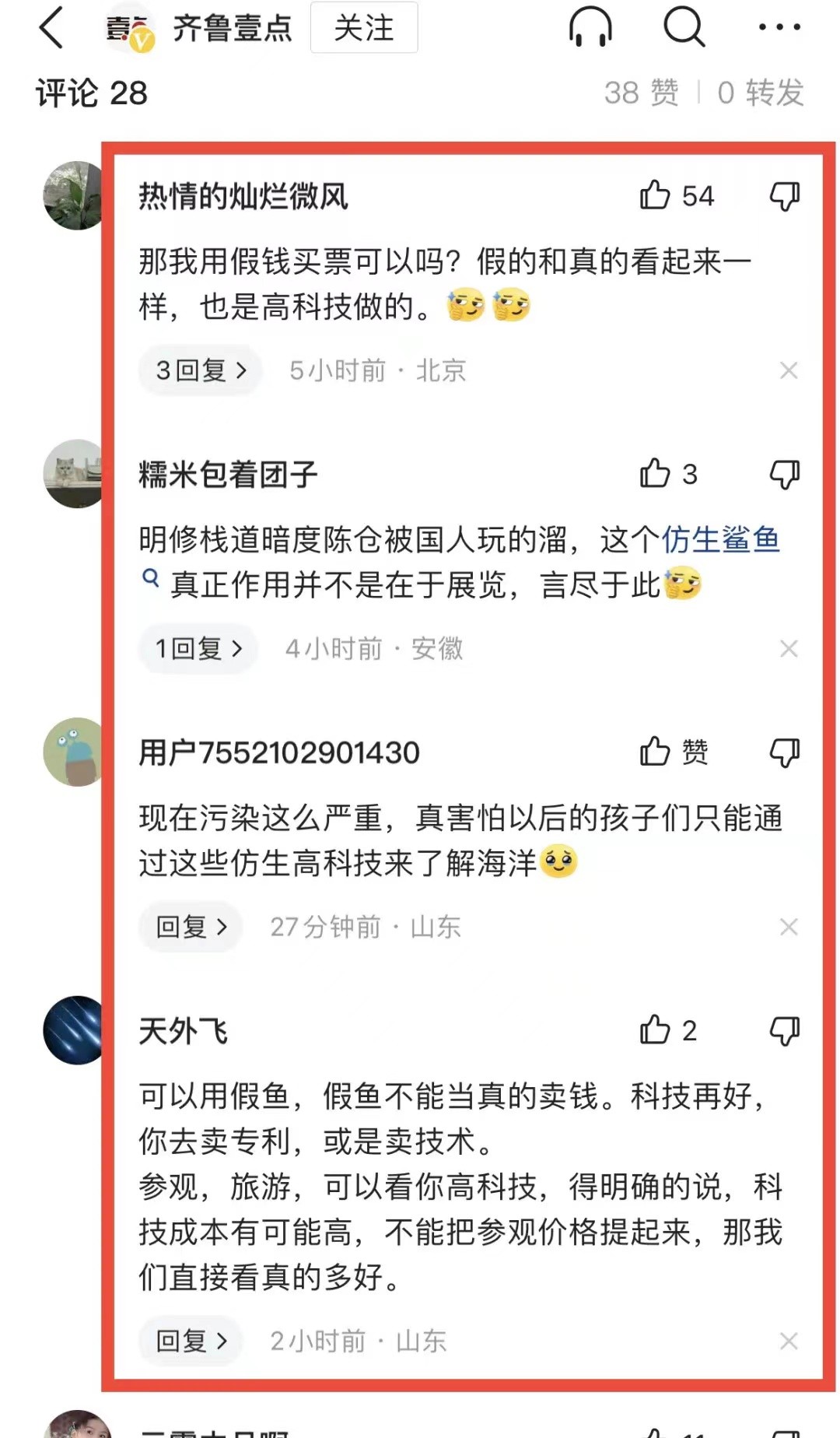
Task: Follow 齐鲁壹点 with the 关注 button
Action: point(364,28)
